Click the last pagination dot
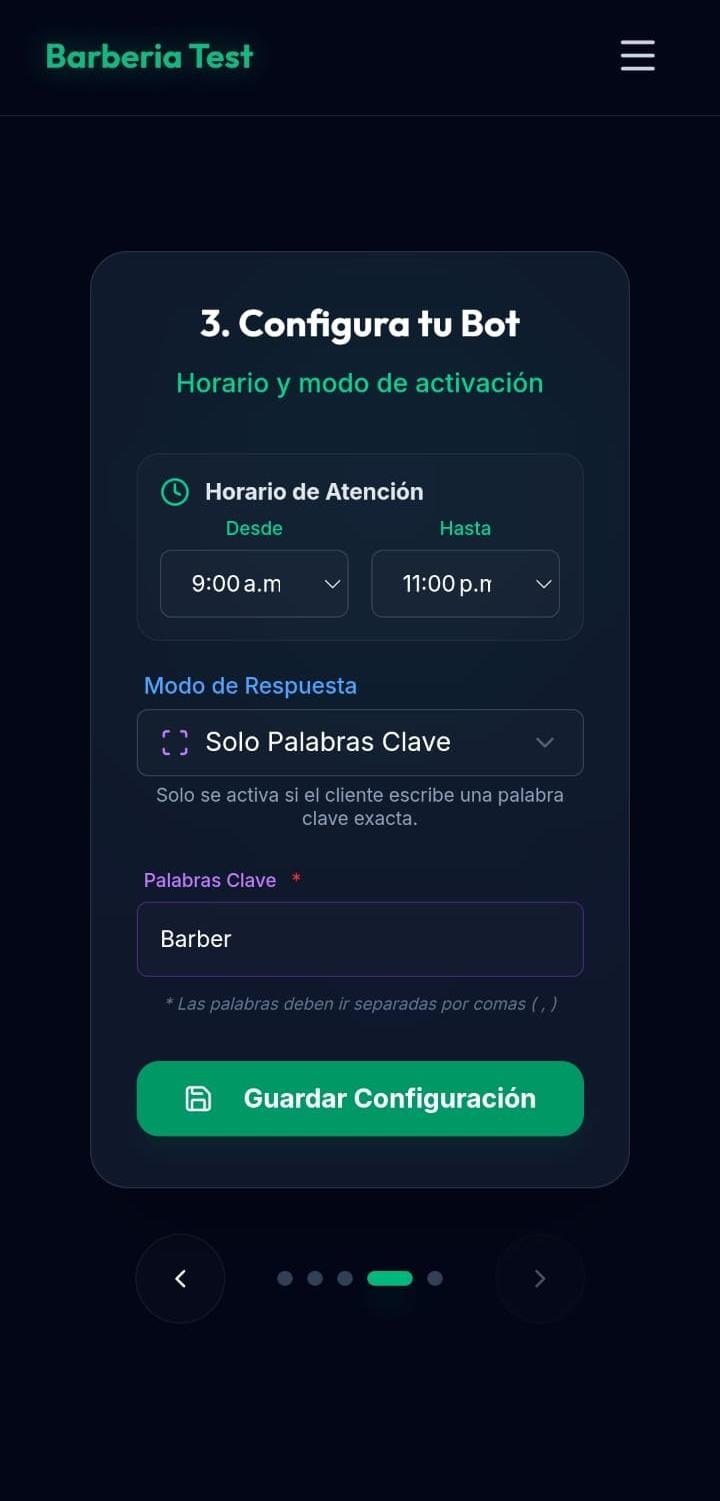 point(435,1278)
